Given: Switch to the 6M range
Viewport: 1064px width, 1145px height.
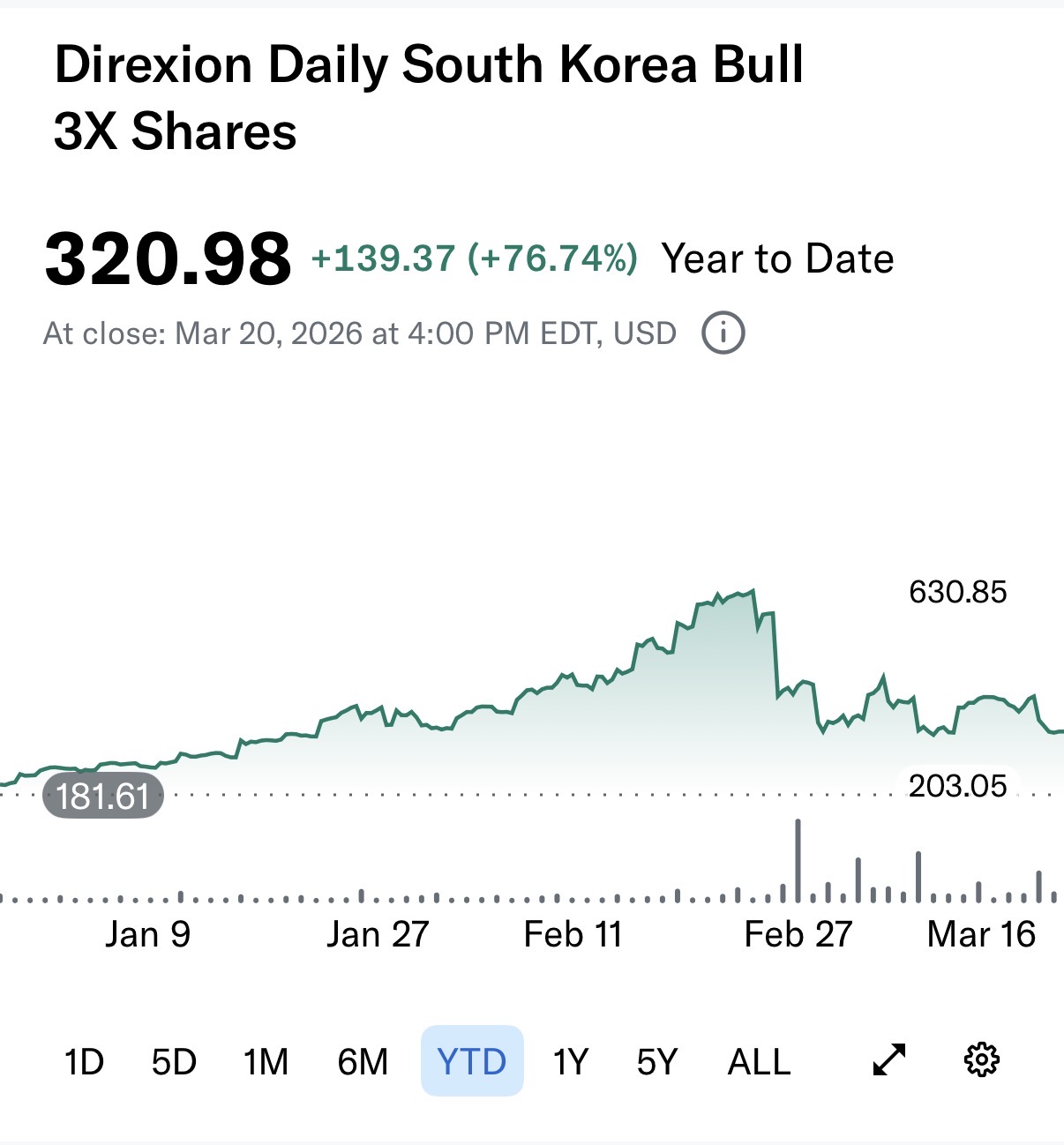Looking at the screenshot, I should (363, 1061).
